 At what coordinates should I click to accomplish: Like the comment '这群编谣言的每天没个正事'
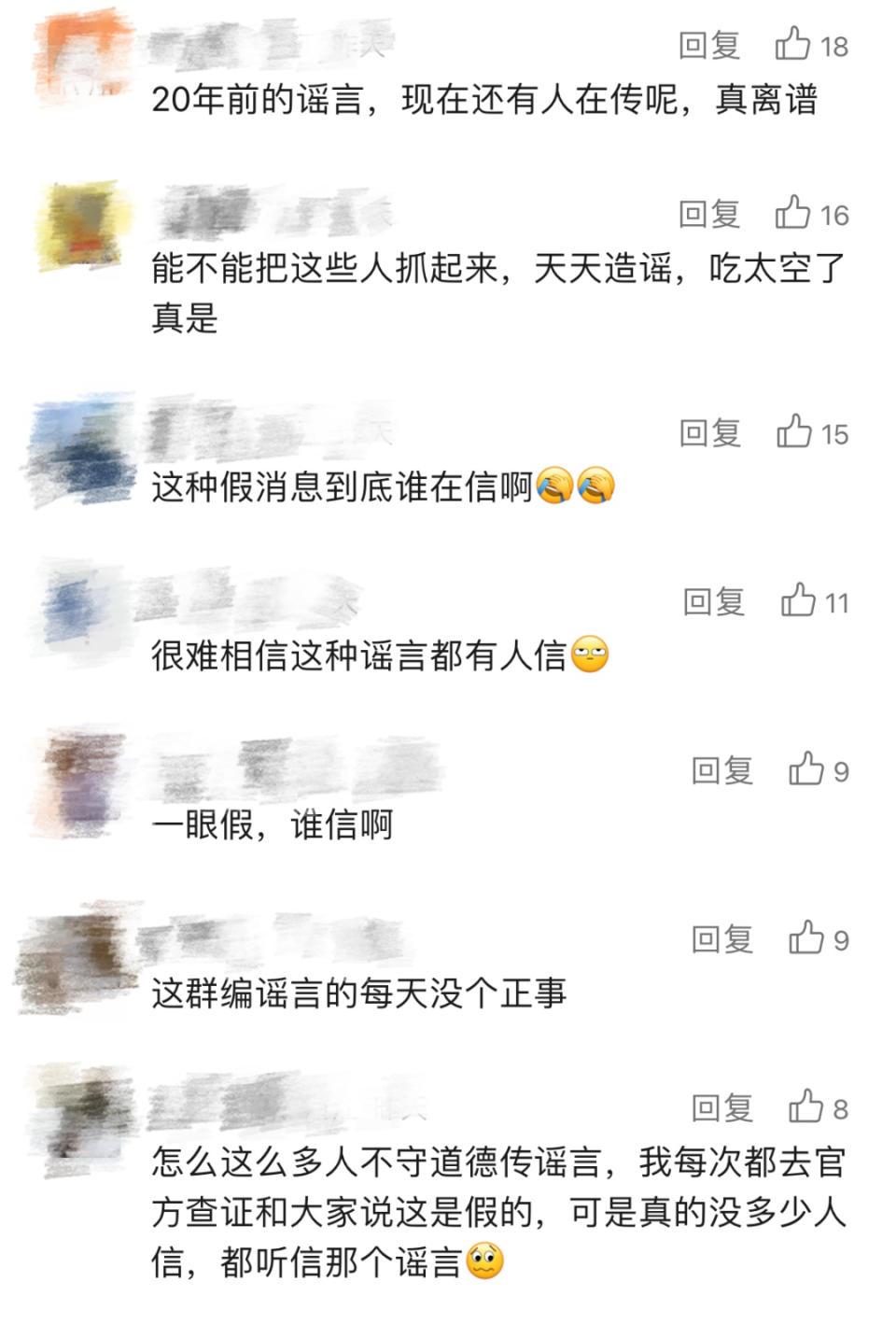pyautogui.click(x=806, y=938)
